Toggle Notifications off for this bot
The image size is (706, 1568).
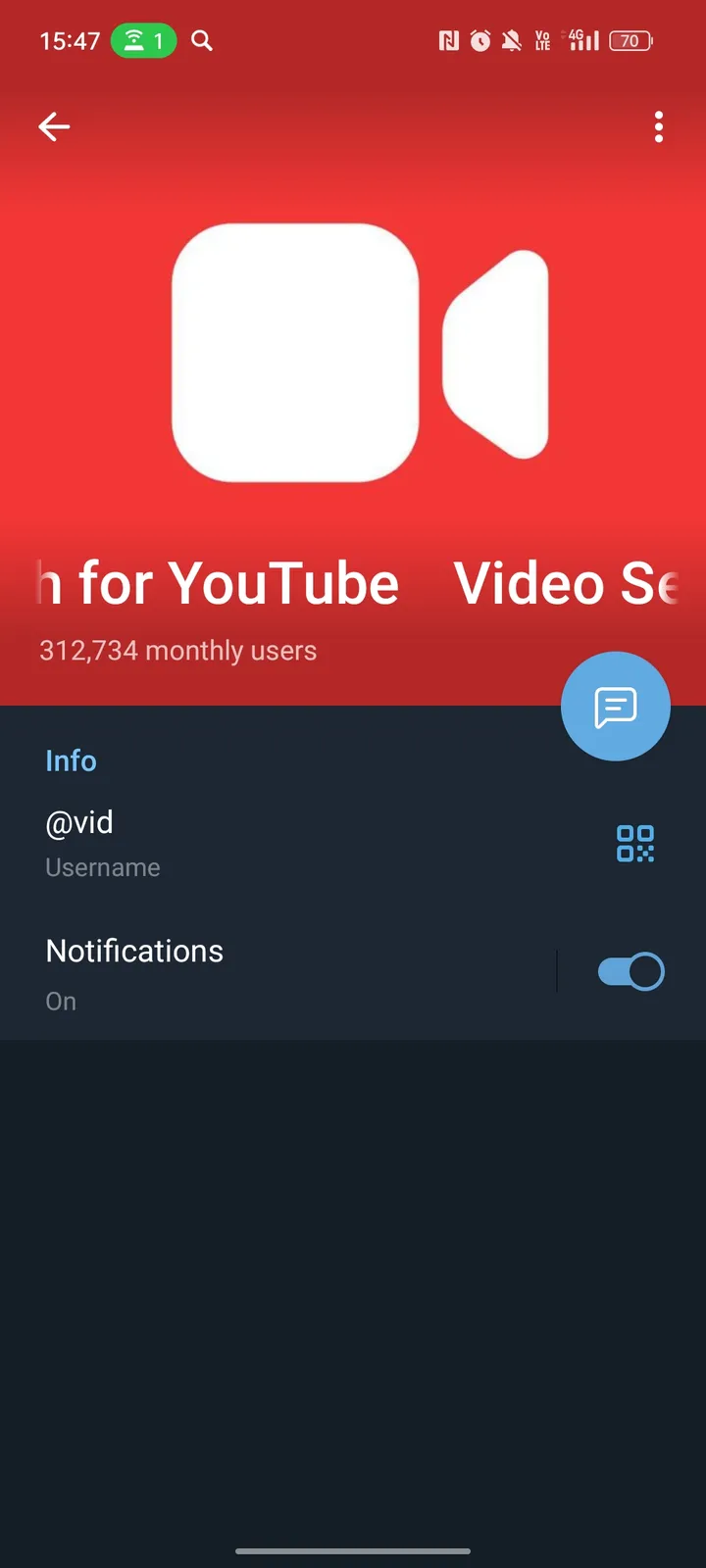point(630,970)
